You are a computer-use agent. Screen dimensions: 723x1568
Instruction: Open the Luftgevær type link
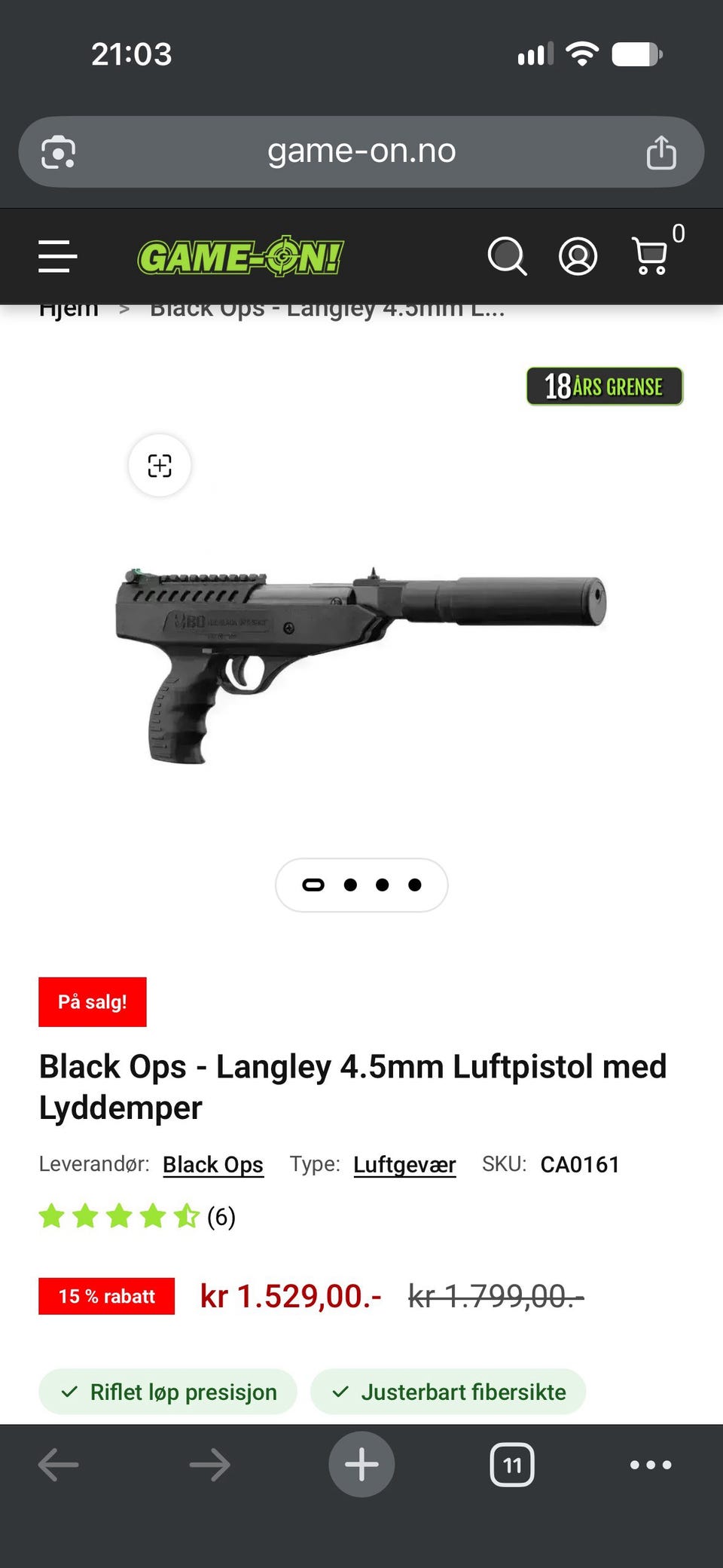[x=404, y=1165]
